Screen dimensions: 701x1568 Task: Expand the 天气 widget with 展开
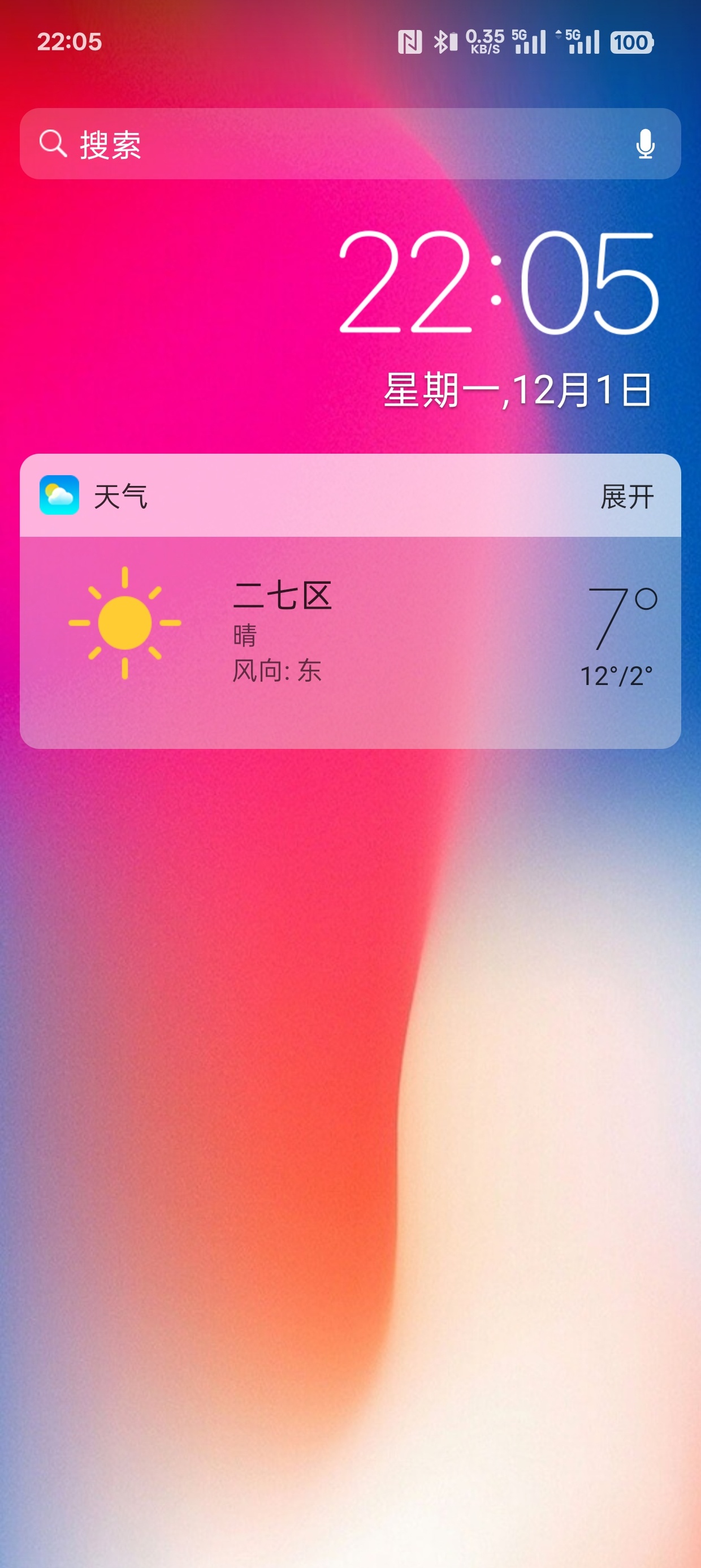627,497
